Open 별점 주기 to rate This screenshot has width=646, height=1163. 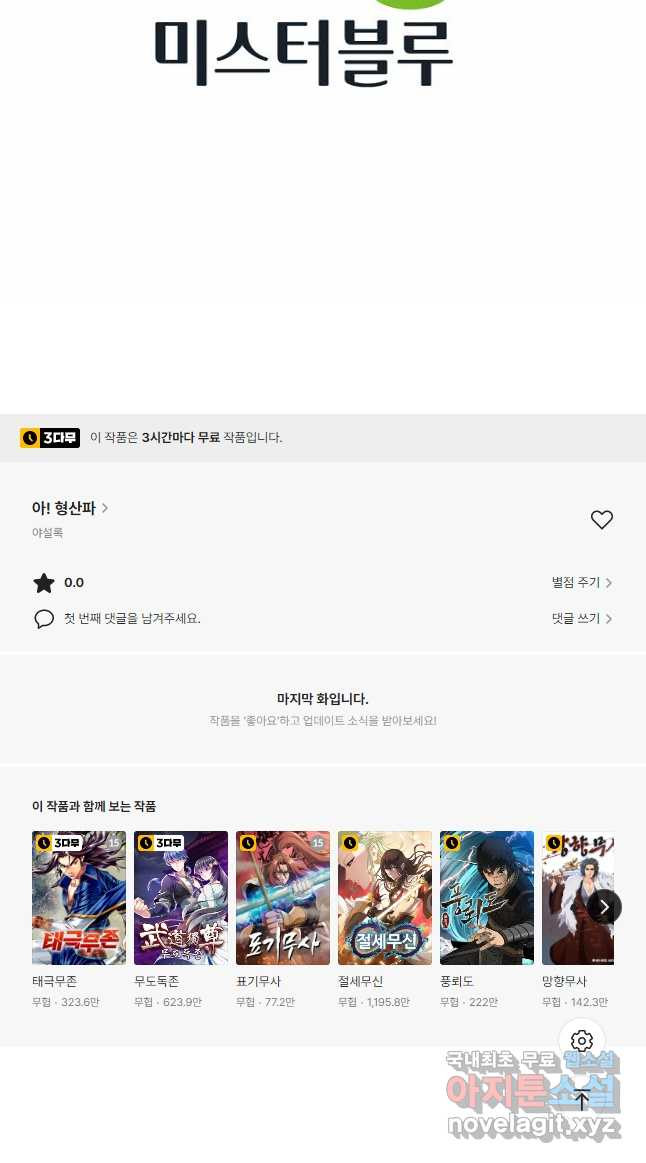click(x=581, y=583)
